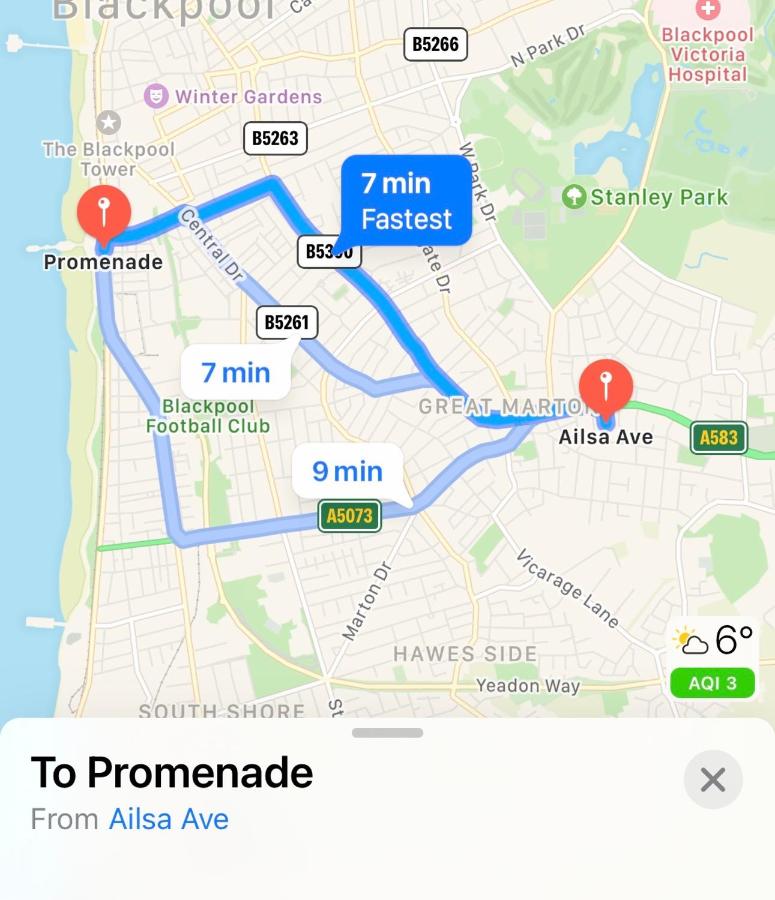Open Blackpool Victoria Hospital marker
The height and width of the screenshot is (900, 775).
(708, 10)
